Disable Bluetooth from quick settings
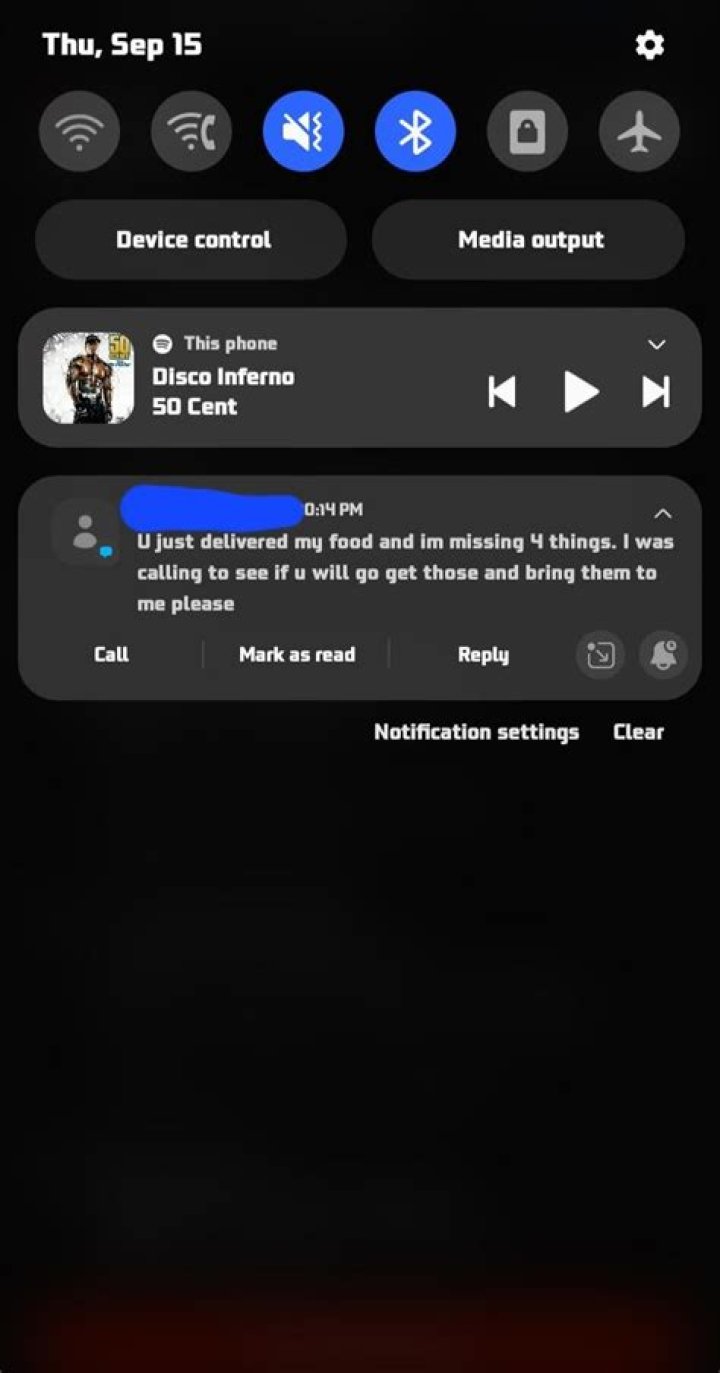720x1373 pixels. click(415, 131)
